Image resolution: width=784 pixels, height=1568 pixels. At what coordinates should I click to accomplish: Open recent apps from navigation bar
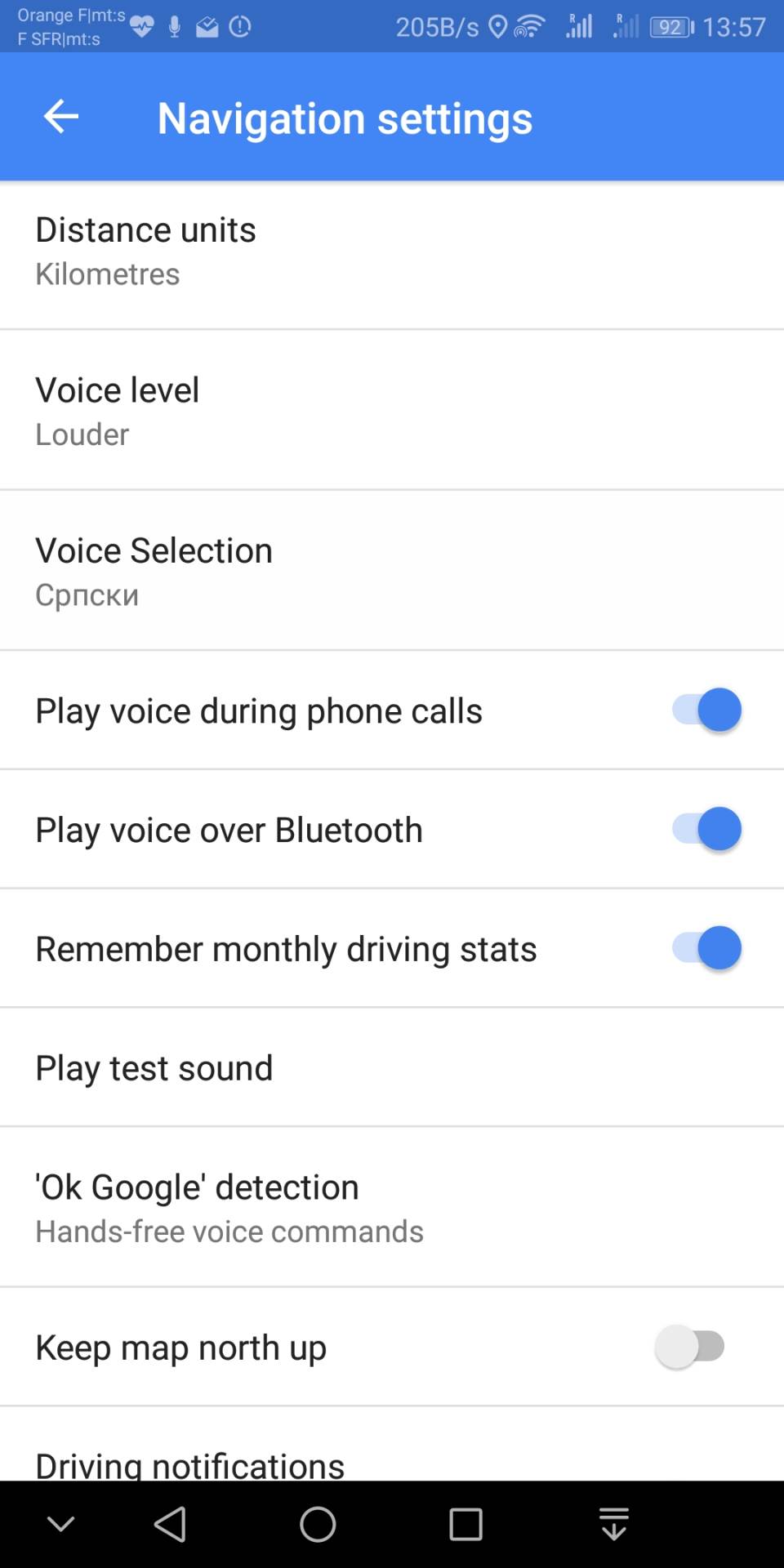(x=465, y=1524)
